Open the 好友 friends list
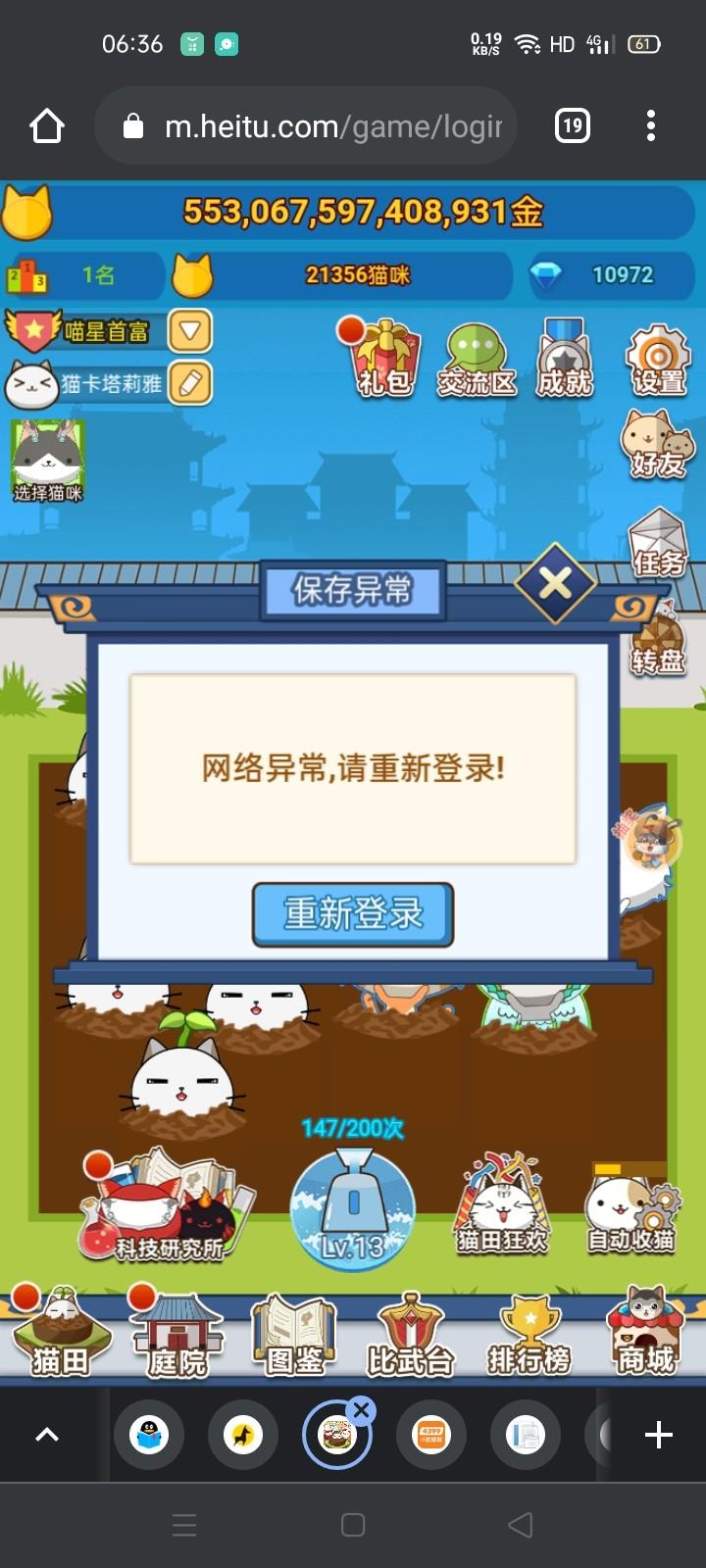 coord(657,444)
